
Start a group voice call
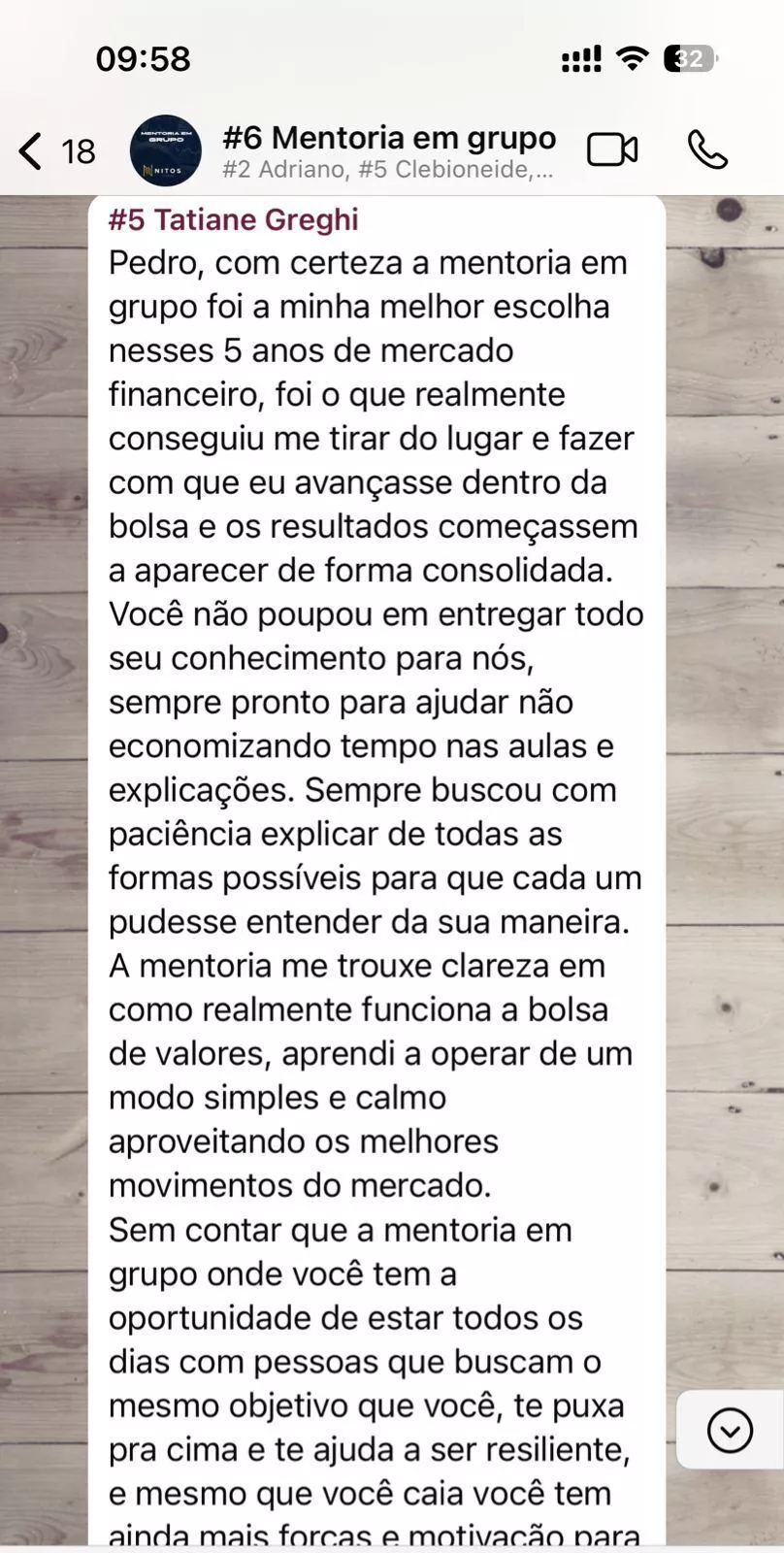coord(707,150)
